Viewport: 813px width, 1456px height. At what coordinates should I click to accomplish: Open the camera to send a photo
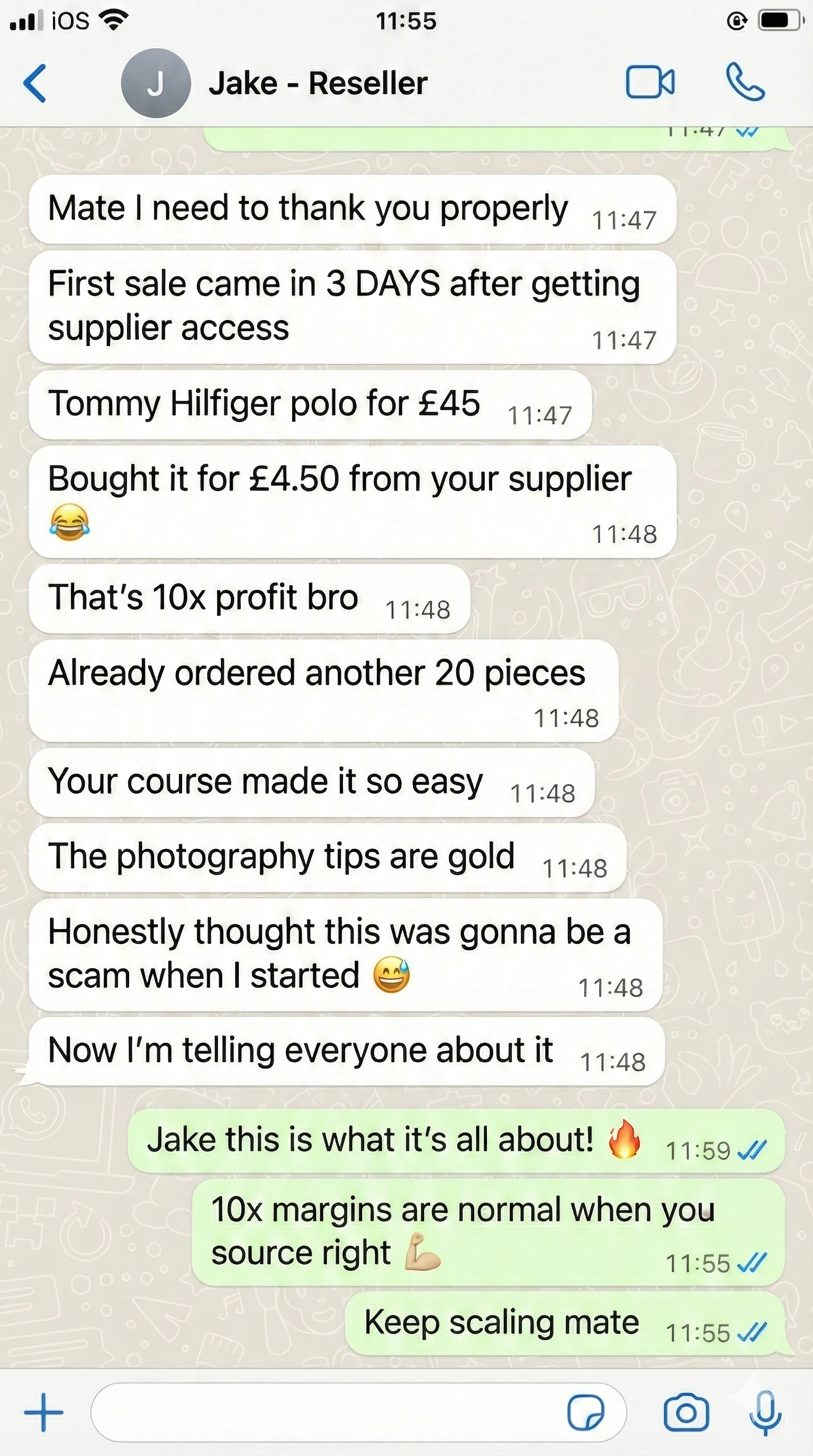click(x=686, y=1412)
